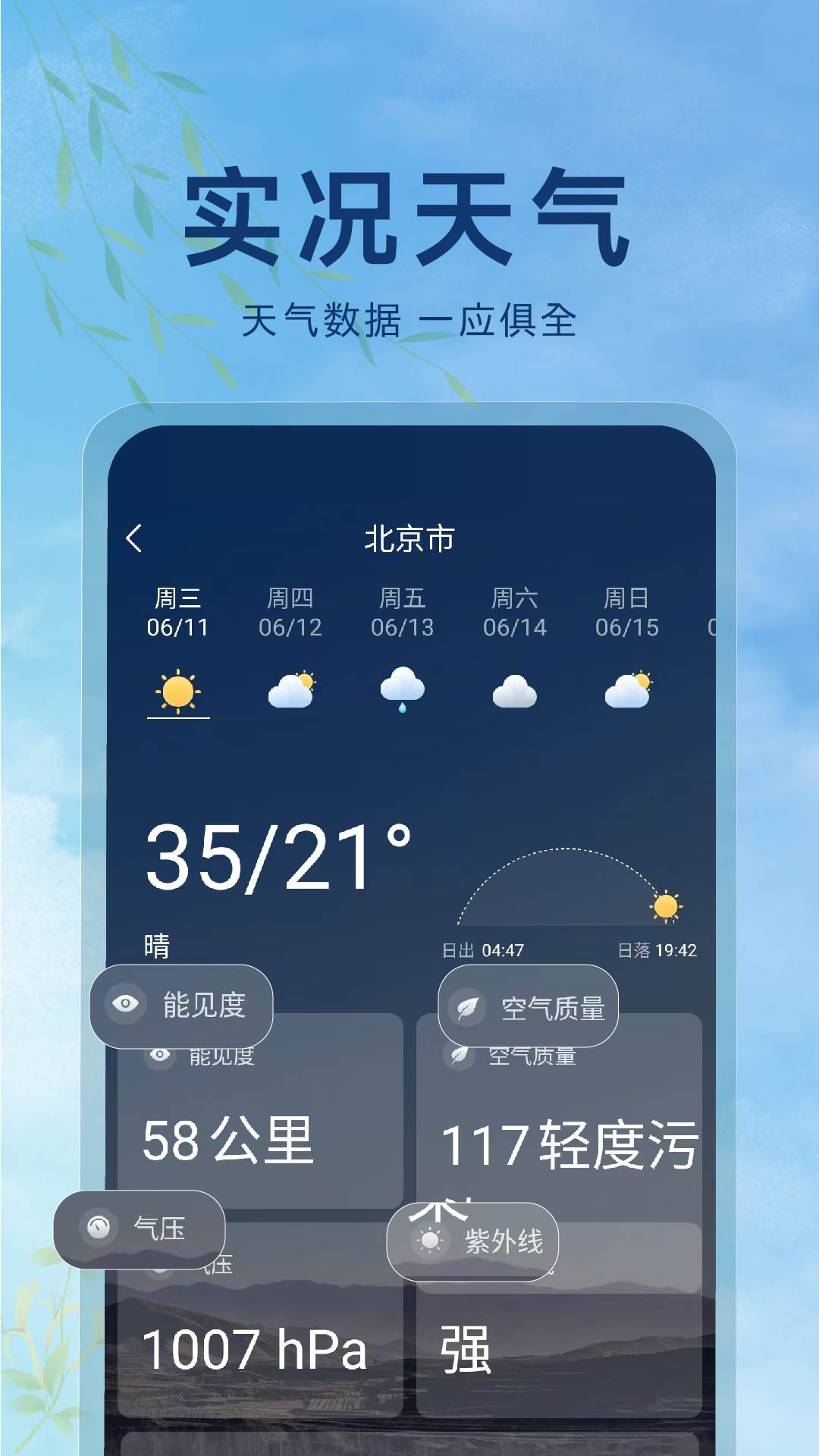Select the sunny weather icon for Wednesday
The width and height of the screenshot is (819, 1456).
click(178, 689)
